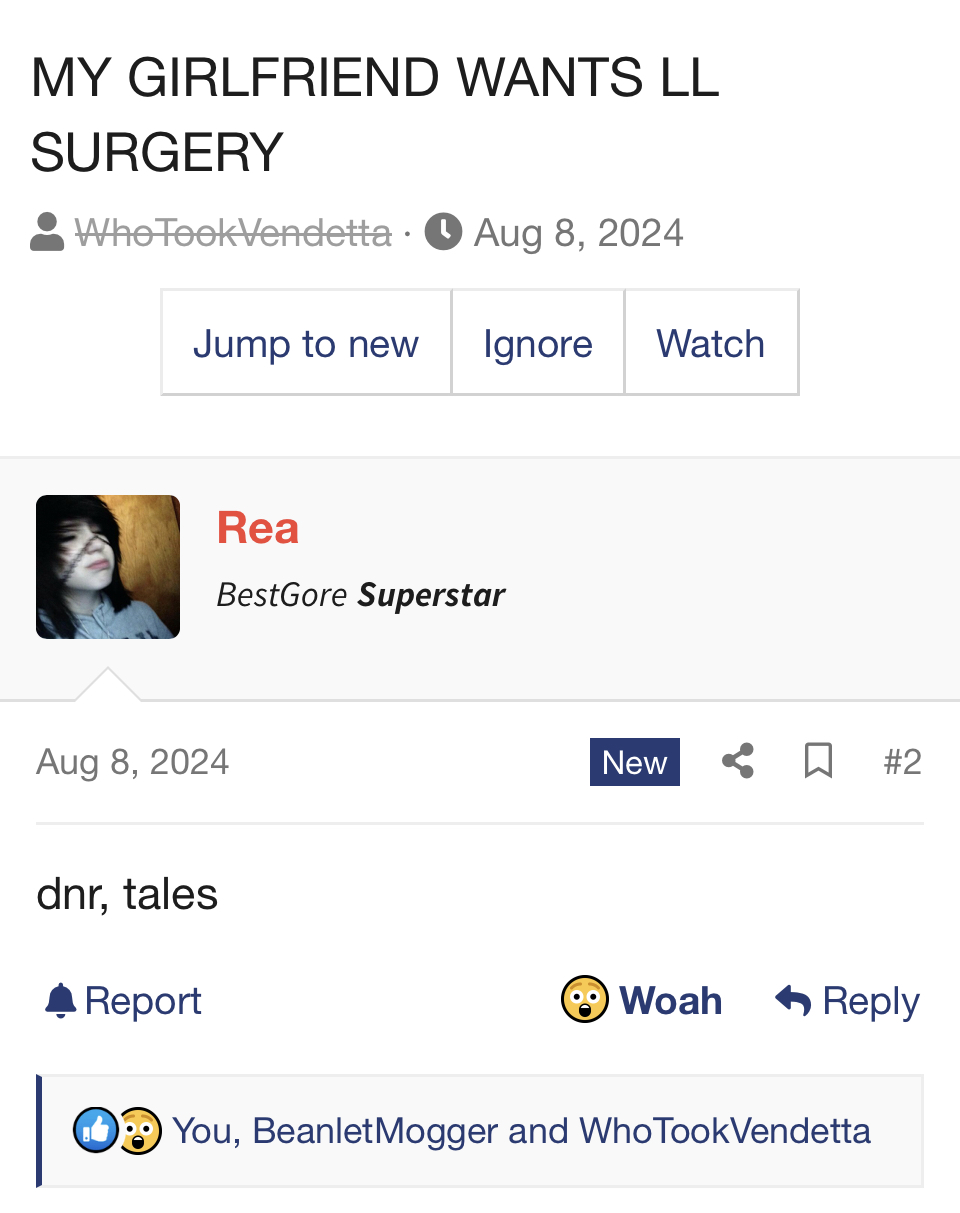View Rea's user profile
This screenshot has height=1213, width=960.
pyautogui.click(x=257, y=527)
